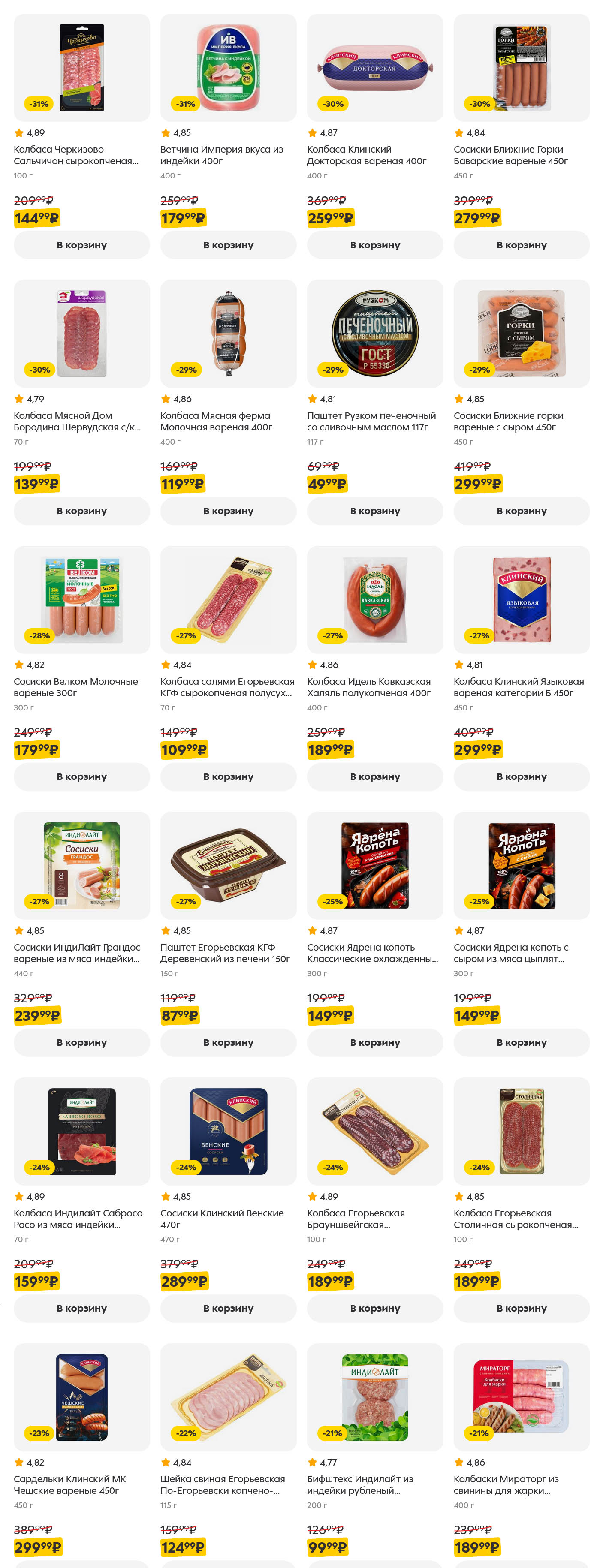Open Сосиски Ядрена копоть Классические product
The height and width of the screenshot is (1568, 606).
click(371, 953)
